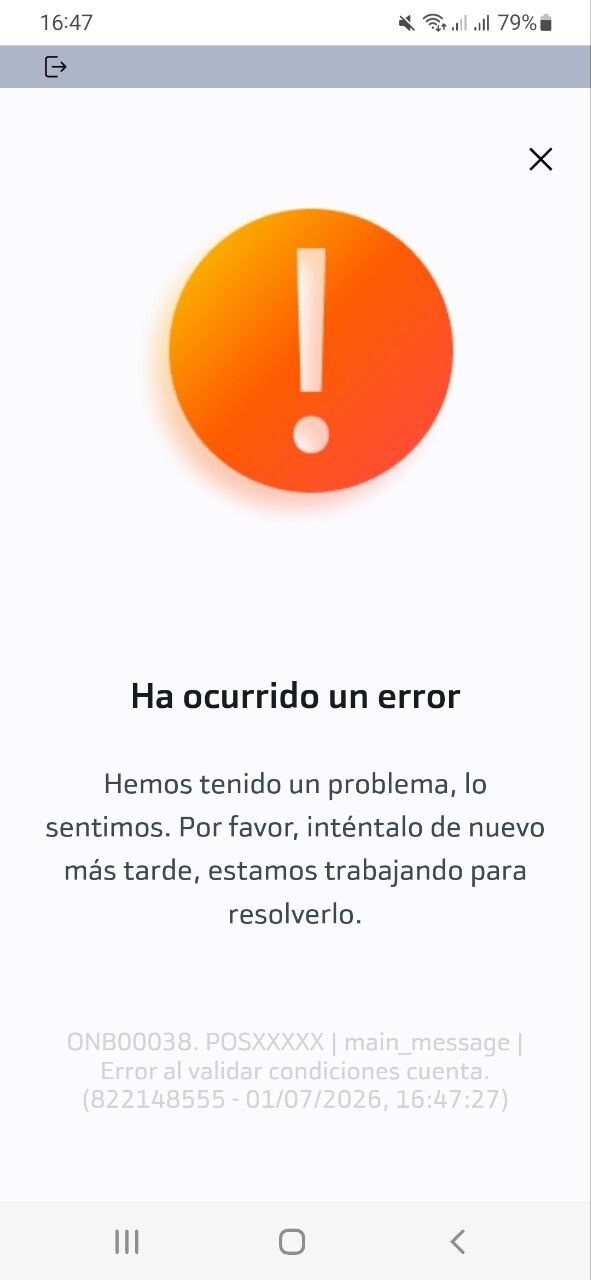Open recent apps from navigation bar

[x=127, y=1242]
